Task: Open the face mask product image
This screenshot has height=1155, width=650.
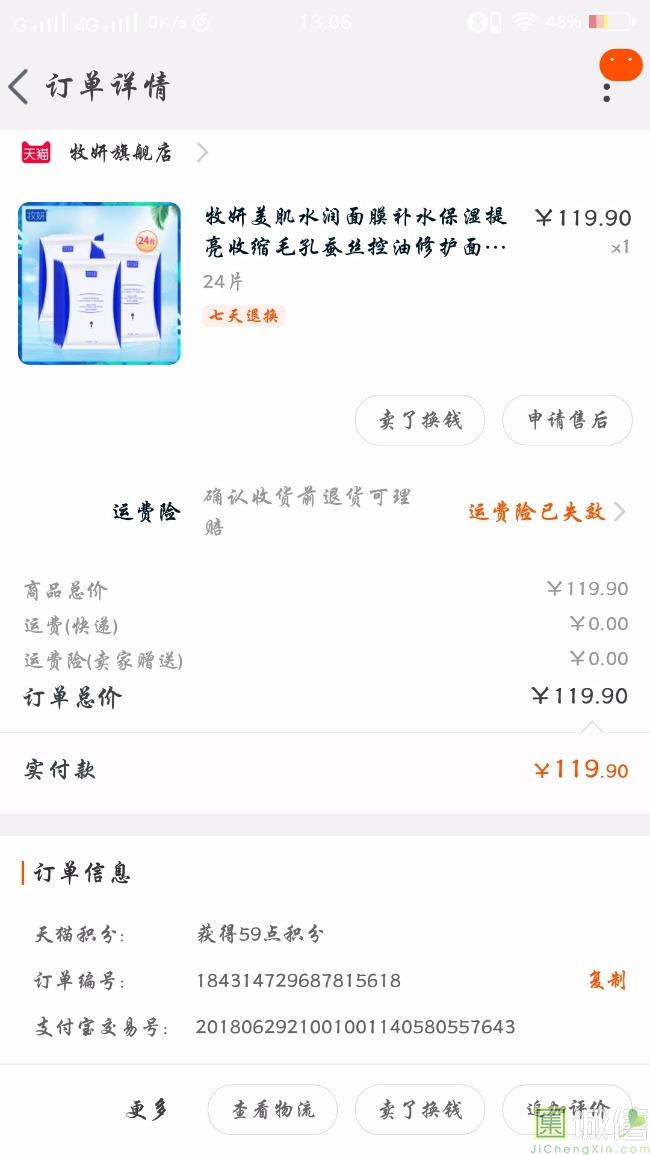Action: [x=99, y=283]
